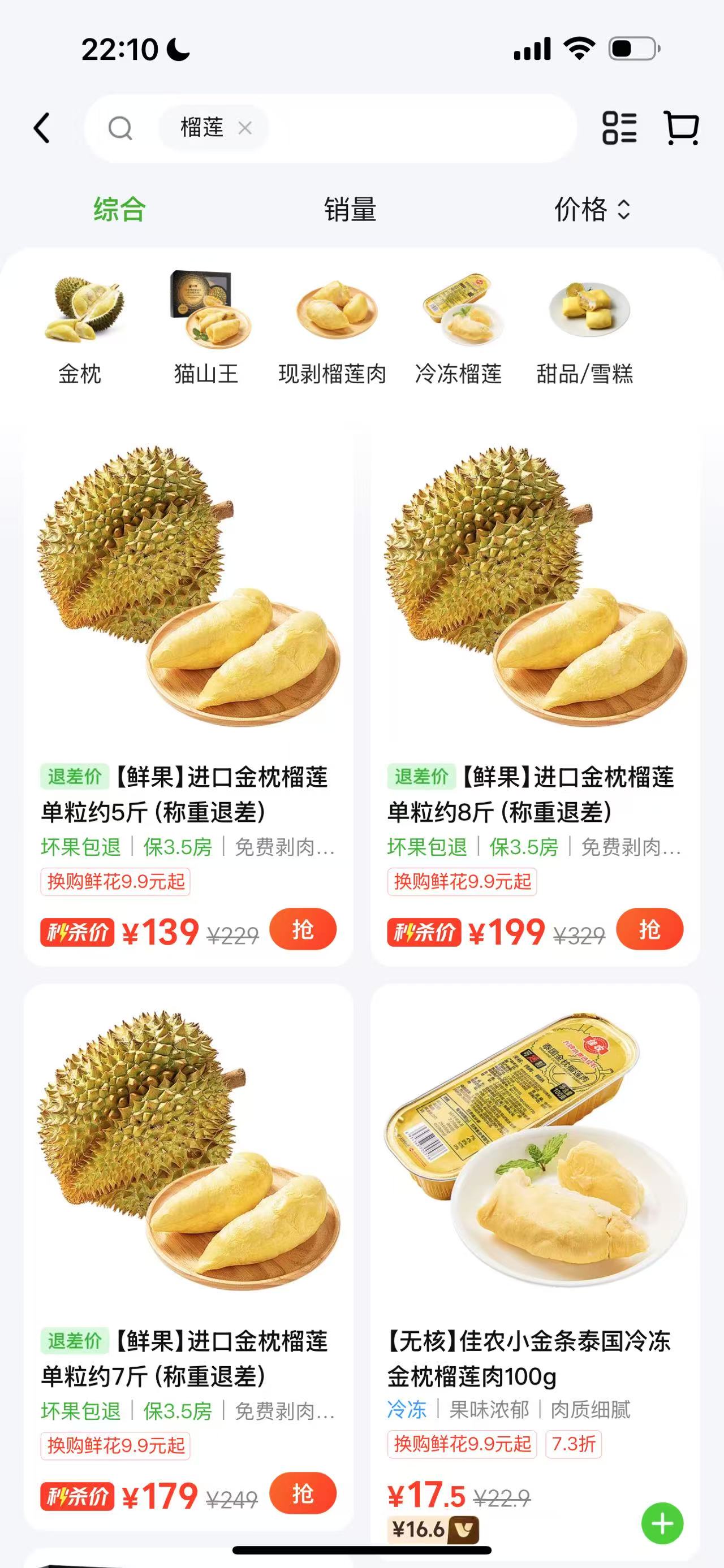Filter by 猫山王 category
The image size is (724, 1568).
coord(206,329)
